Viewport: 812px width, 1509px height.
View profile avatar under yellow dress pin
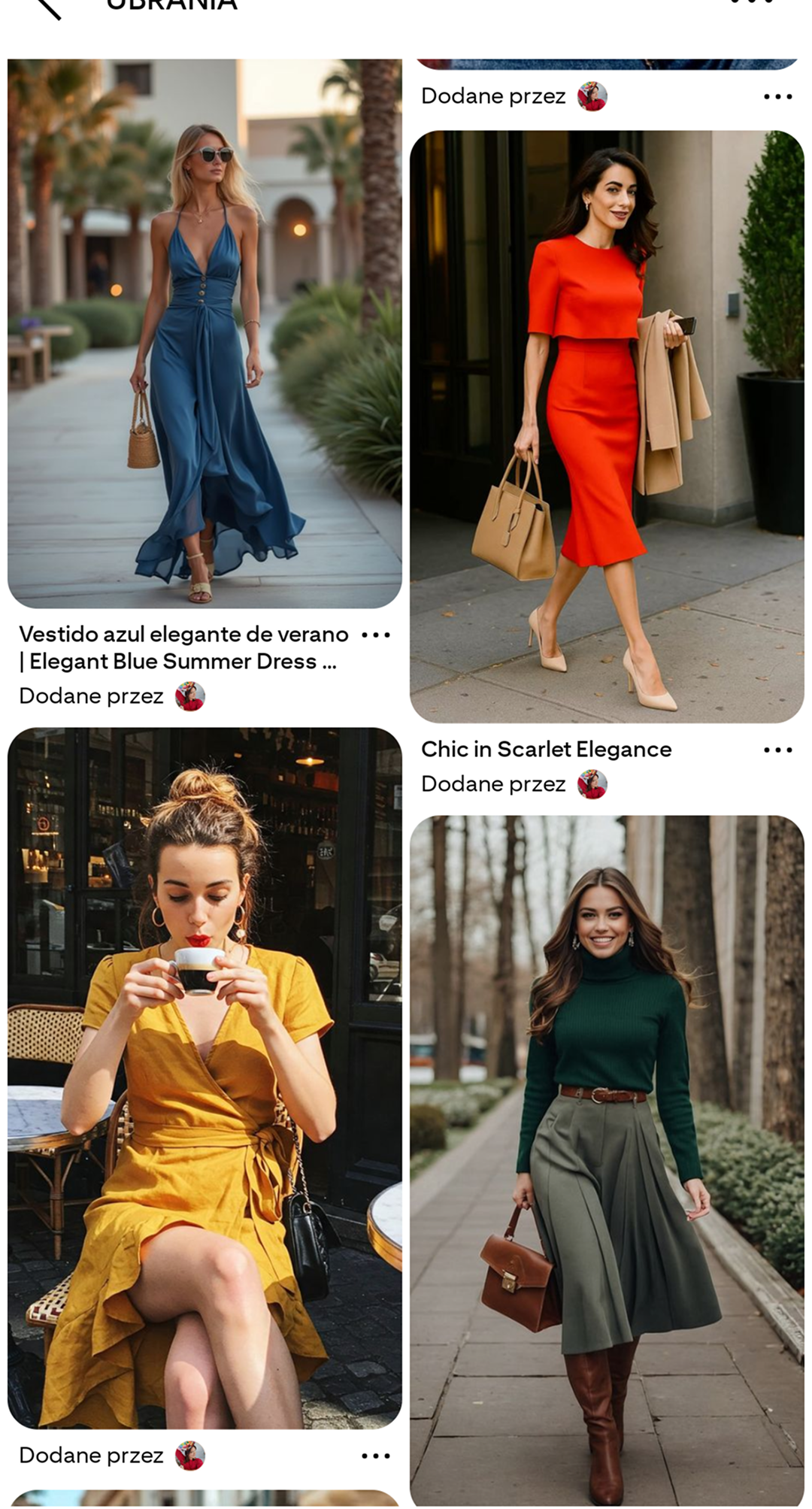pos(190,1456)
